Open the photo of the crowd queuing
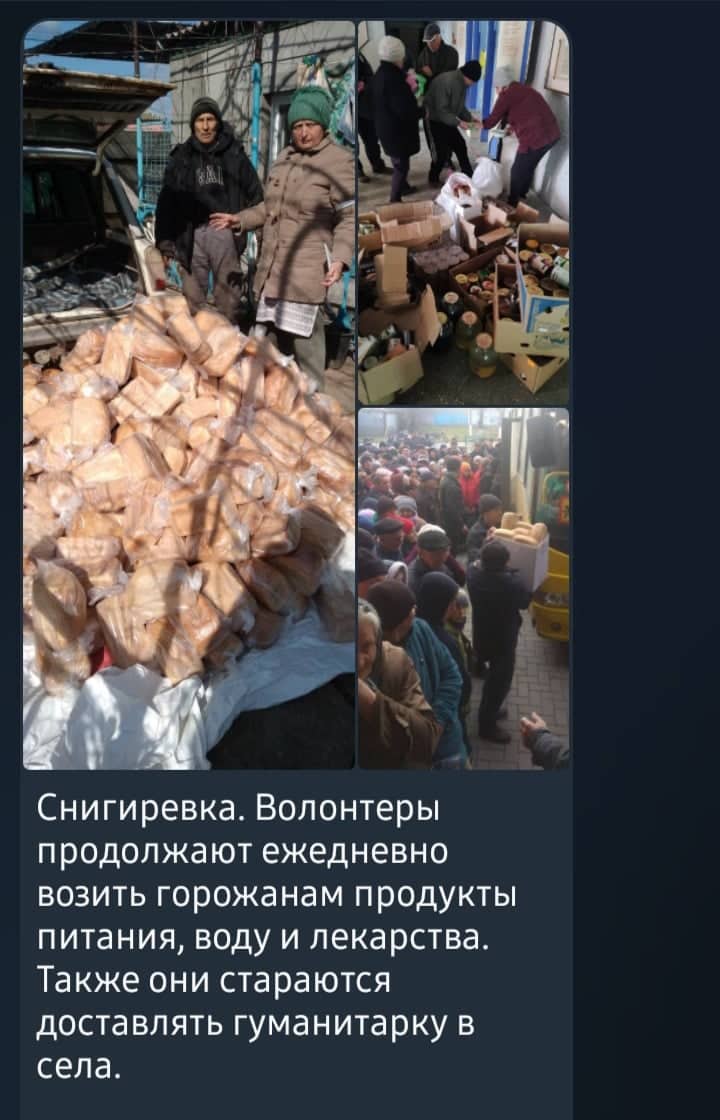720x1120 pixels. [x=463, y=588]
